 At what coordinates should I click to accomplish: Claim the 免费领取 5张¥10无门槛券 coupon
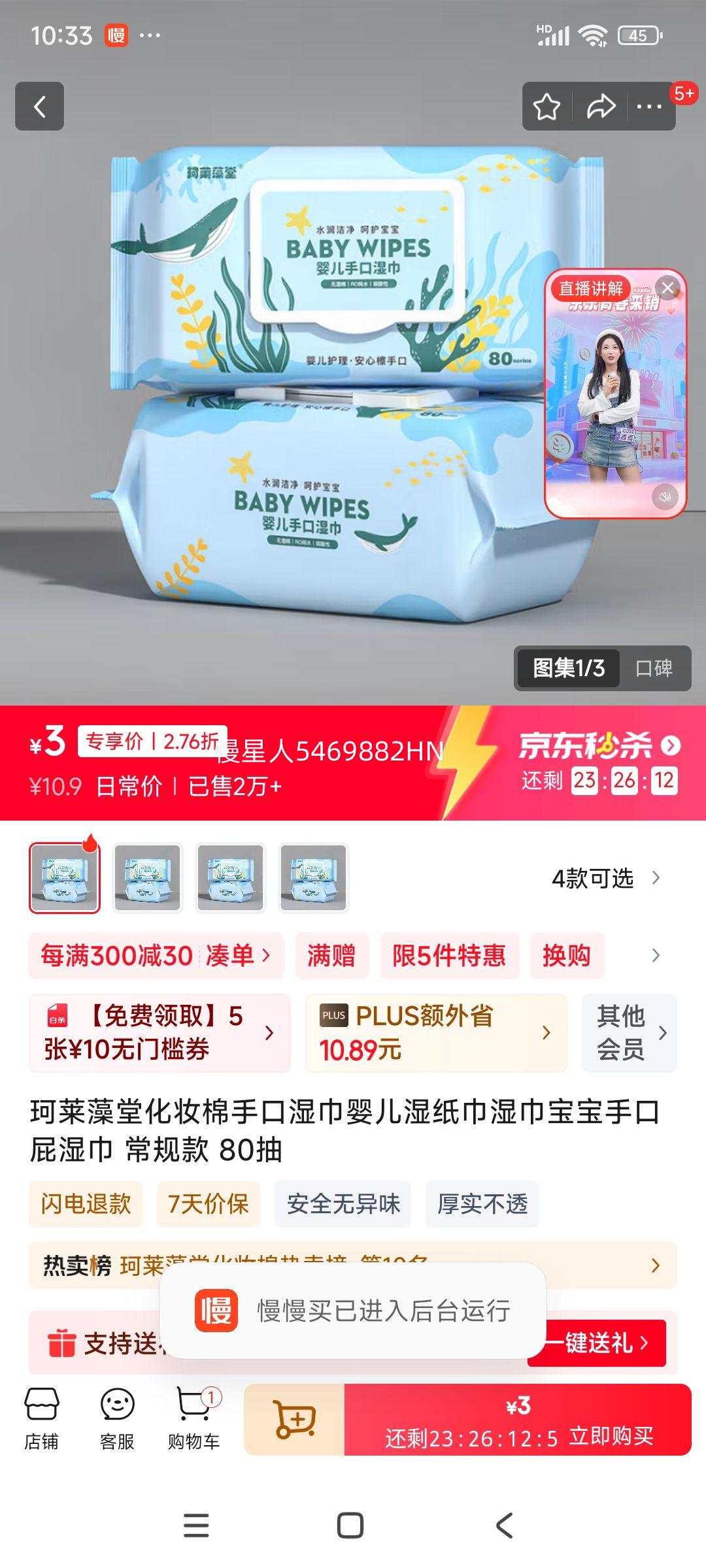pos(159,1033)
